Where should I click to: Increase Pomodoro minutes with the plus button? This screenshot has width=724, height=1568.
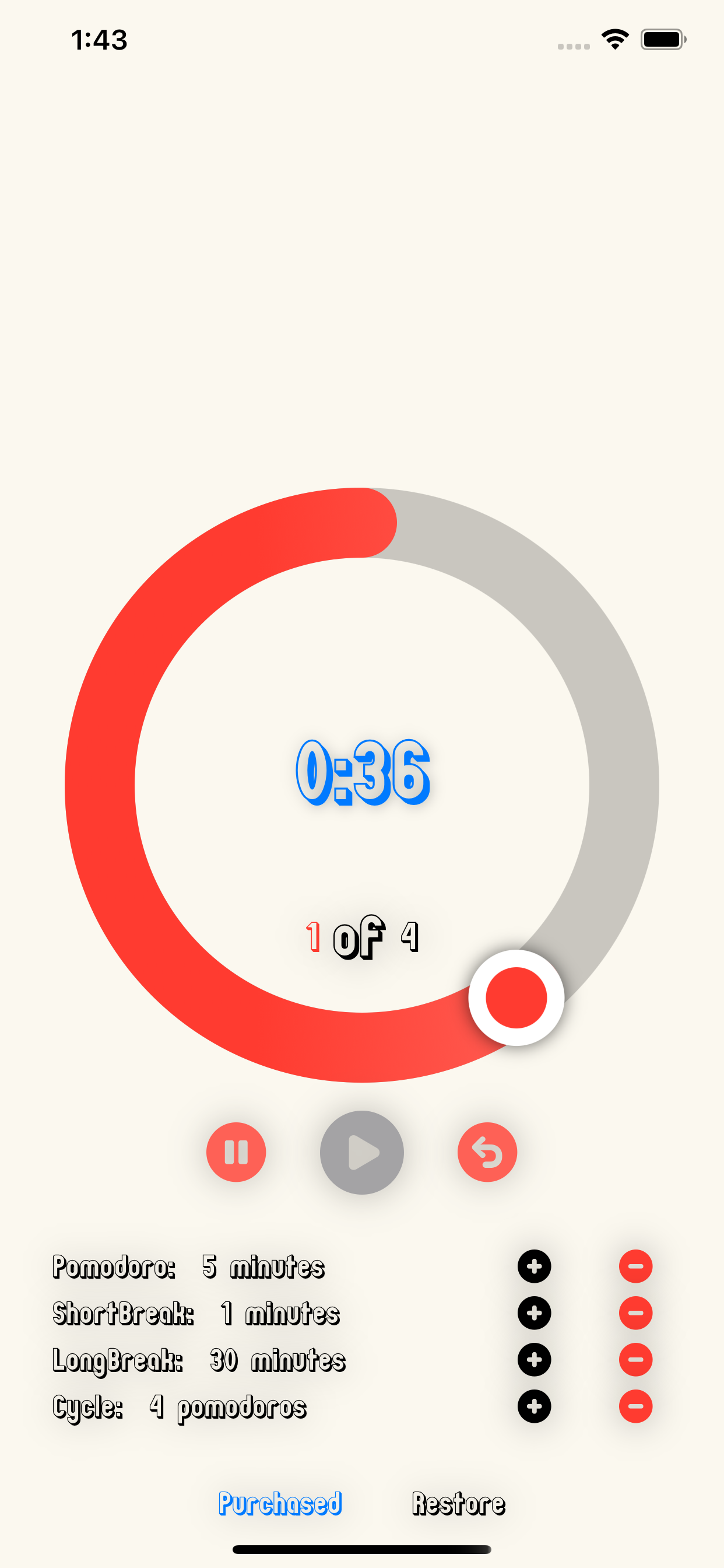click(534, 1266)
